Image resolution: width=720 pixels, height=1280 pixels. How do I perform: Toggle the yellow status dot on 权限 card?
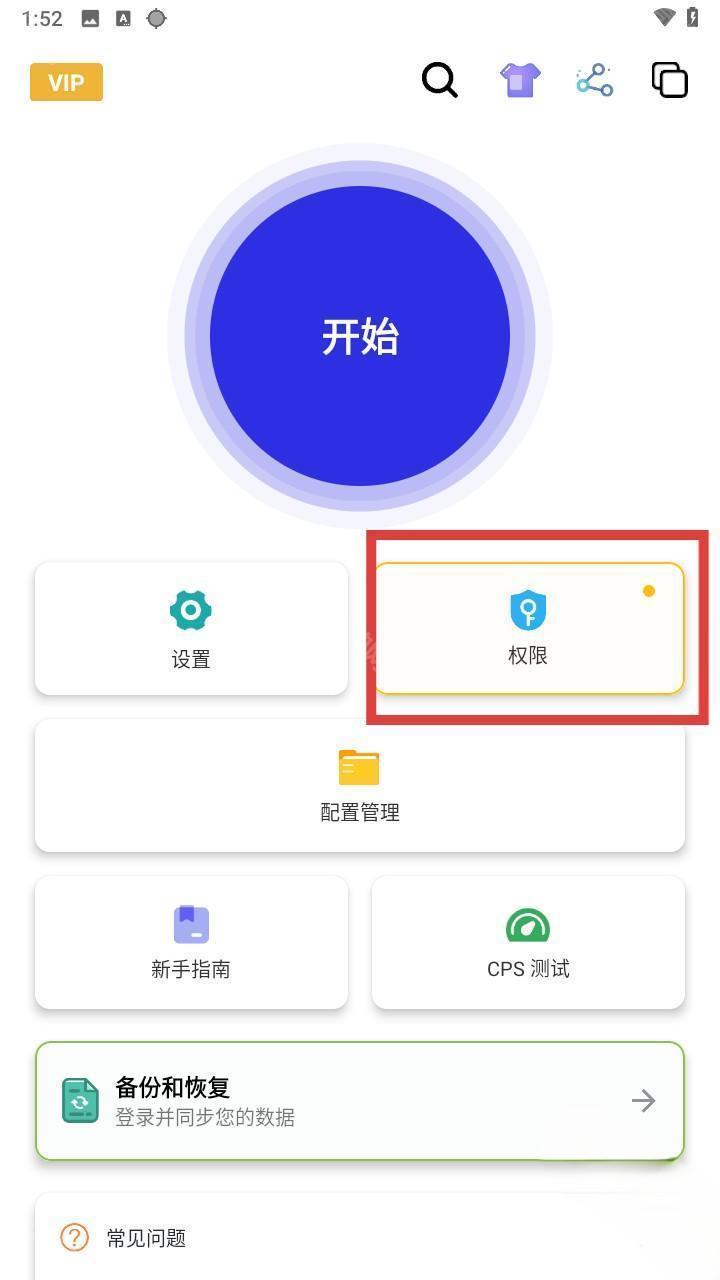coord(649,591)
